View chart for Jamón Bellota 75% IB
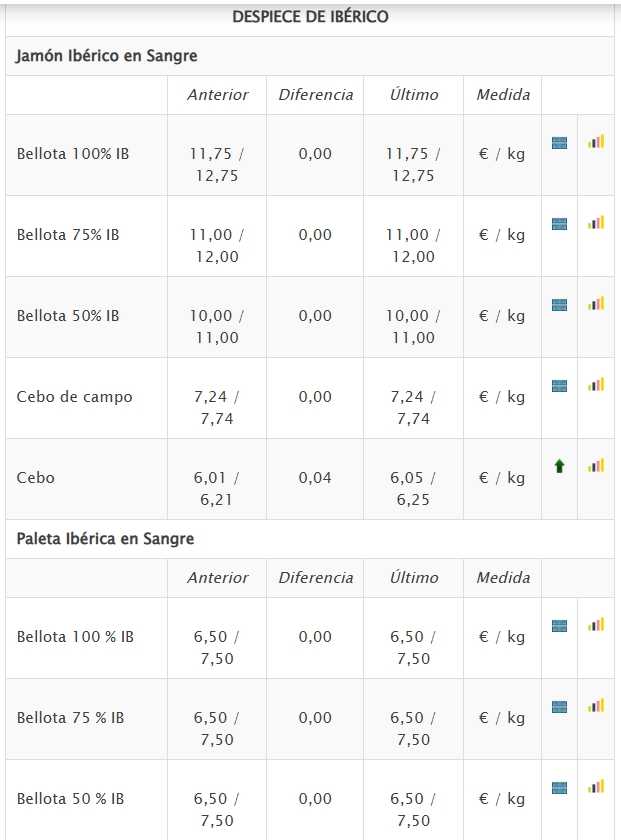 596,223
